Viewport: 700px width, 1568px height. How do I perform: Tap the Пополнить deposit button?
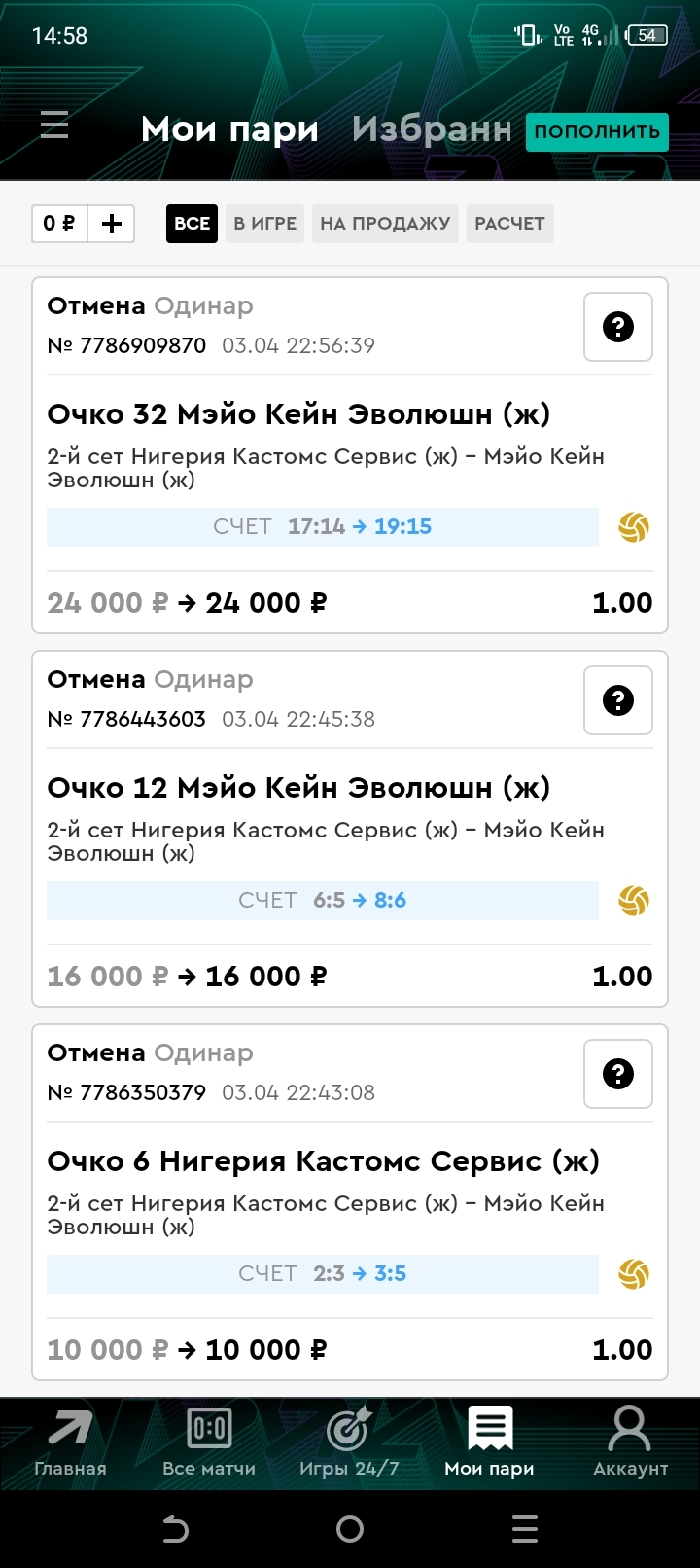pyautogui.click(x=597, y=131)
